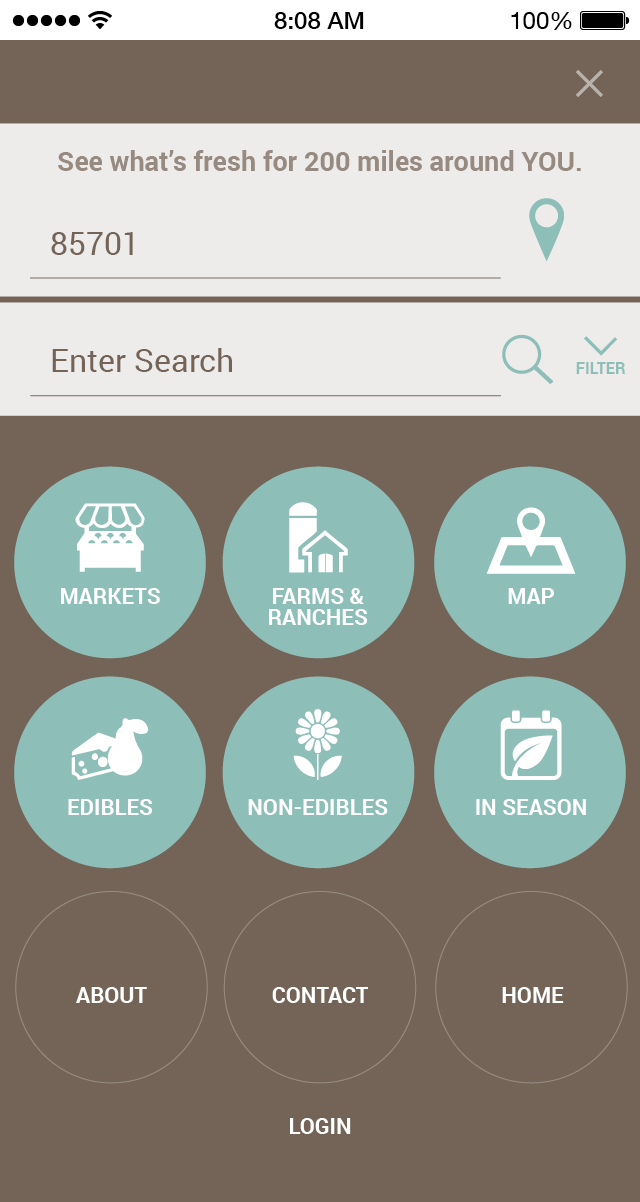Open the Map view
Image resolution: width=640 pixels, height=1202 pixels.
point(530,562)
